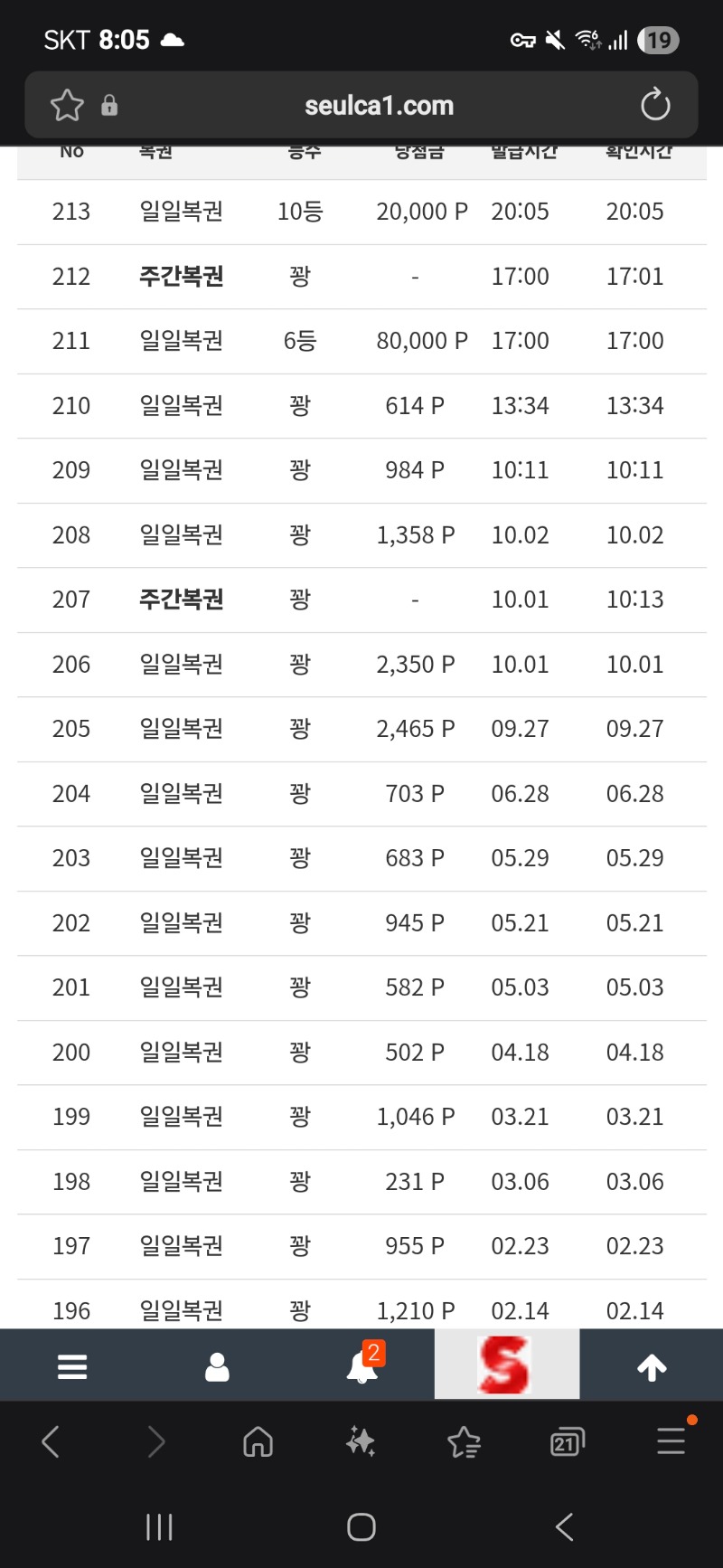Jump to top with the up arrow
723x1568 pixels.
[x=652, y=1367]
